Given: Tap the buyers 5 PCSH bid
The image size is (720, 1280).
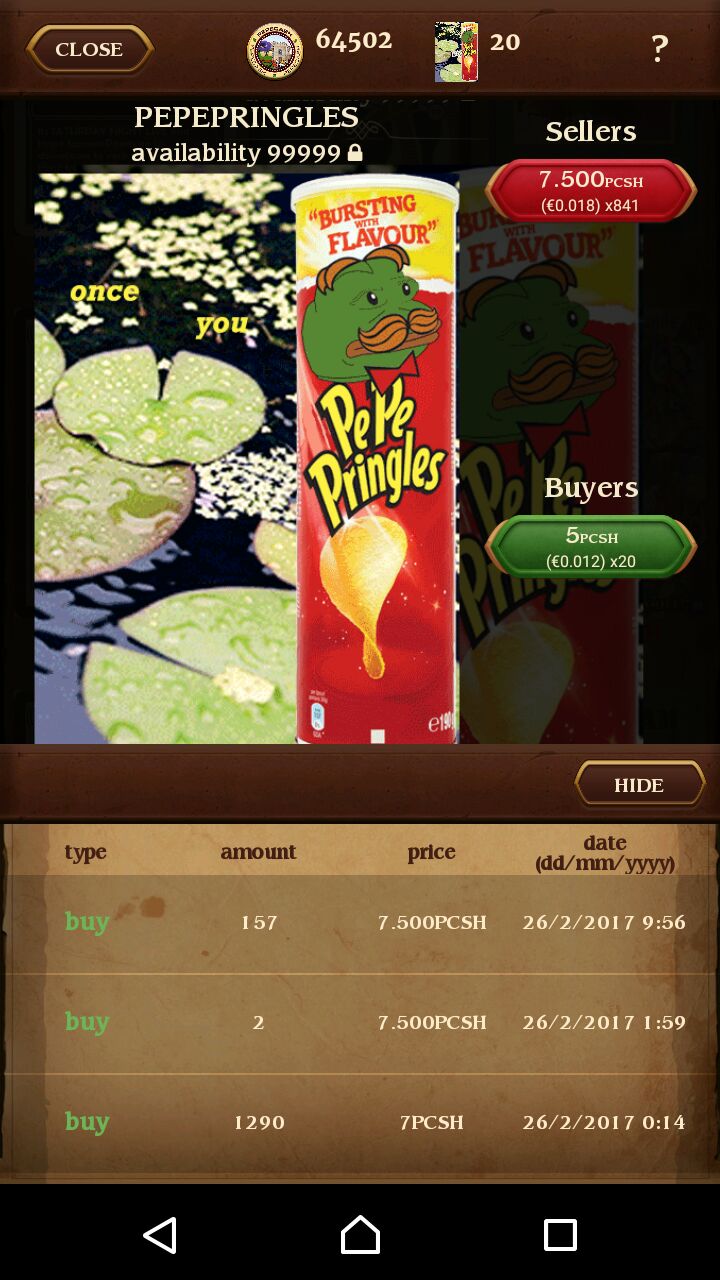Looking at the screenshot, I should [x=591, y=546].
